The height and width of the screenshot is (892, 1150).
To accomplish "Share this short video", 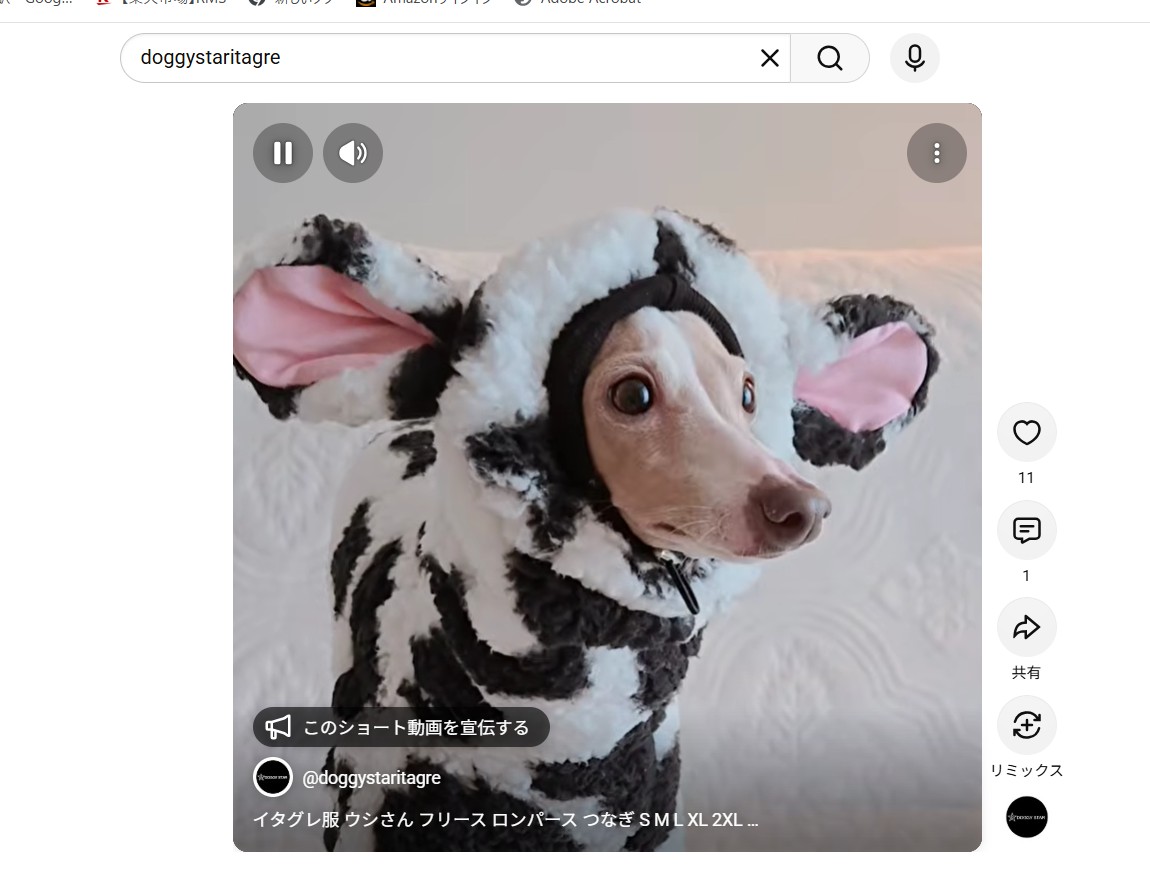I will [1026, 627].
